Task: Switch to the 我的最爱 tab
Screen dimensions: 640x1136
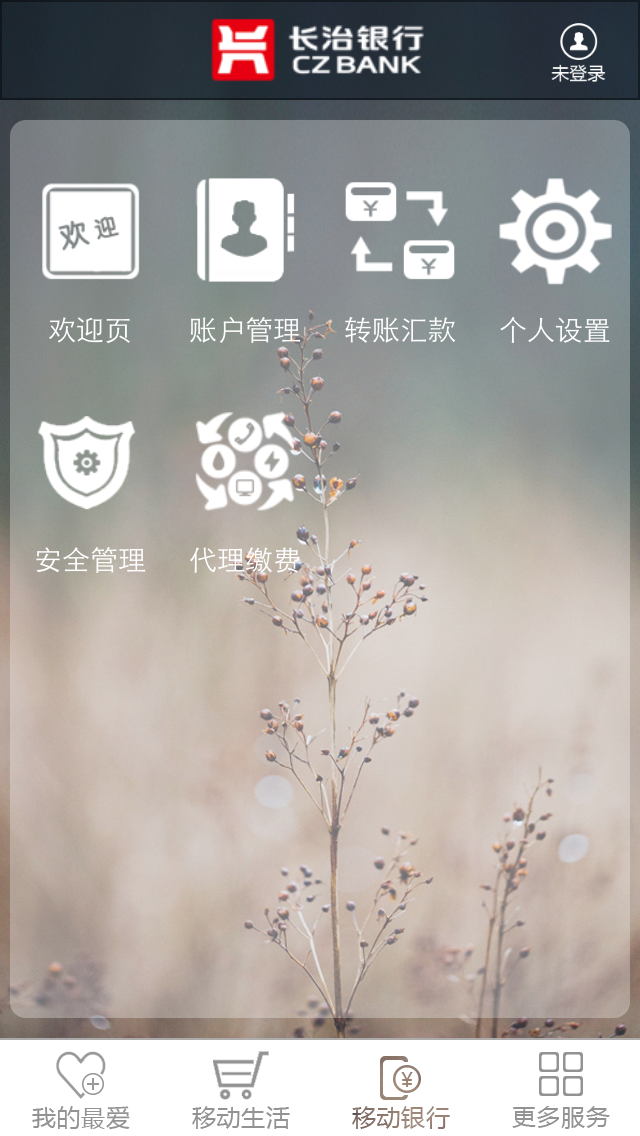Action: [80, 1090]
